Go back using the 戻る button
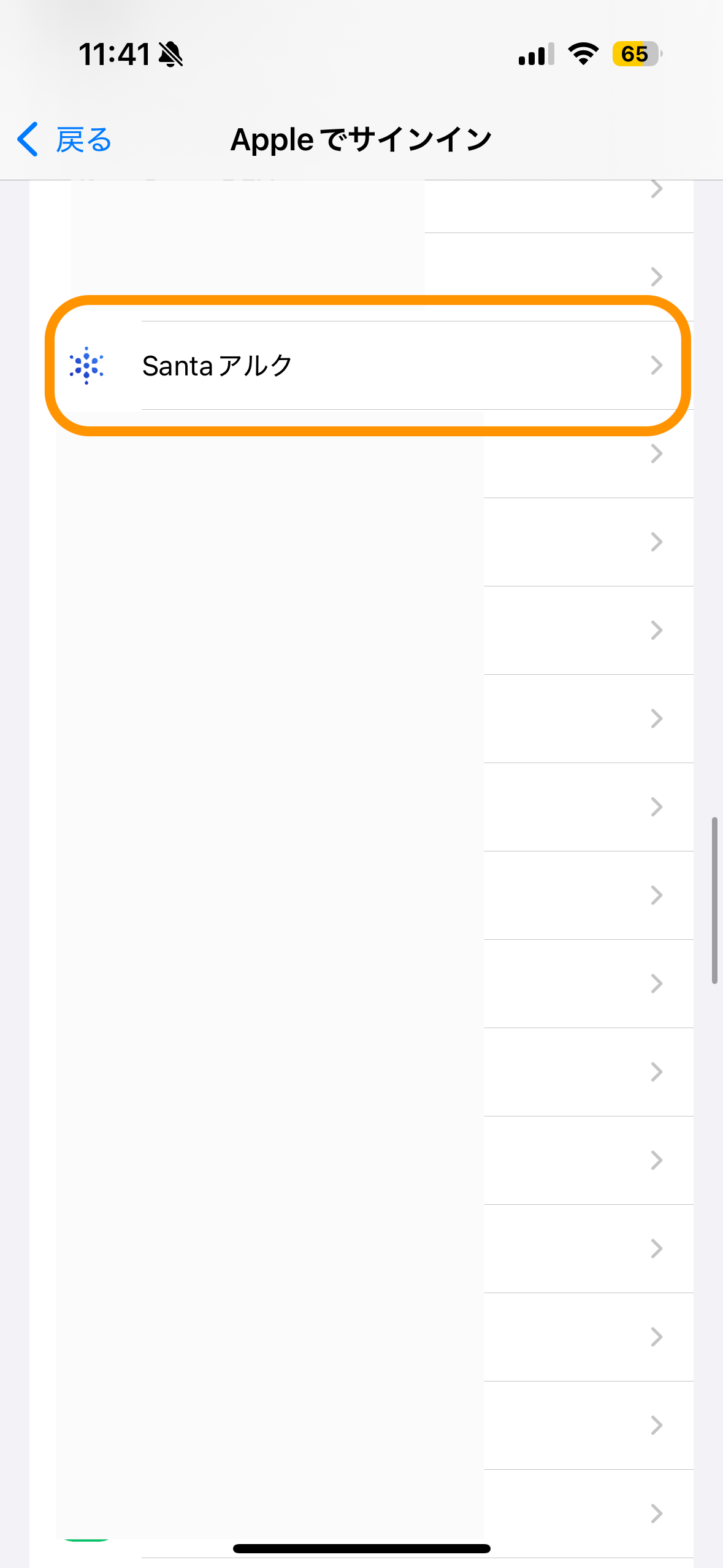This screenshot has width=723, height=1568. [64, 140]
